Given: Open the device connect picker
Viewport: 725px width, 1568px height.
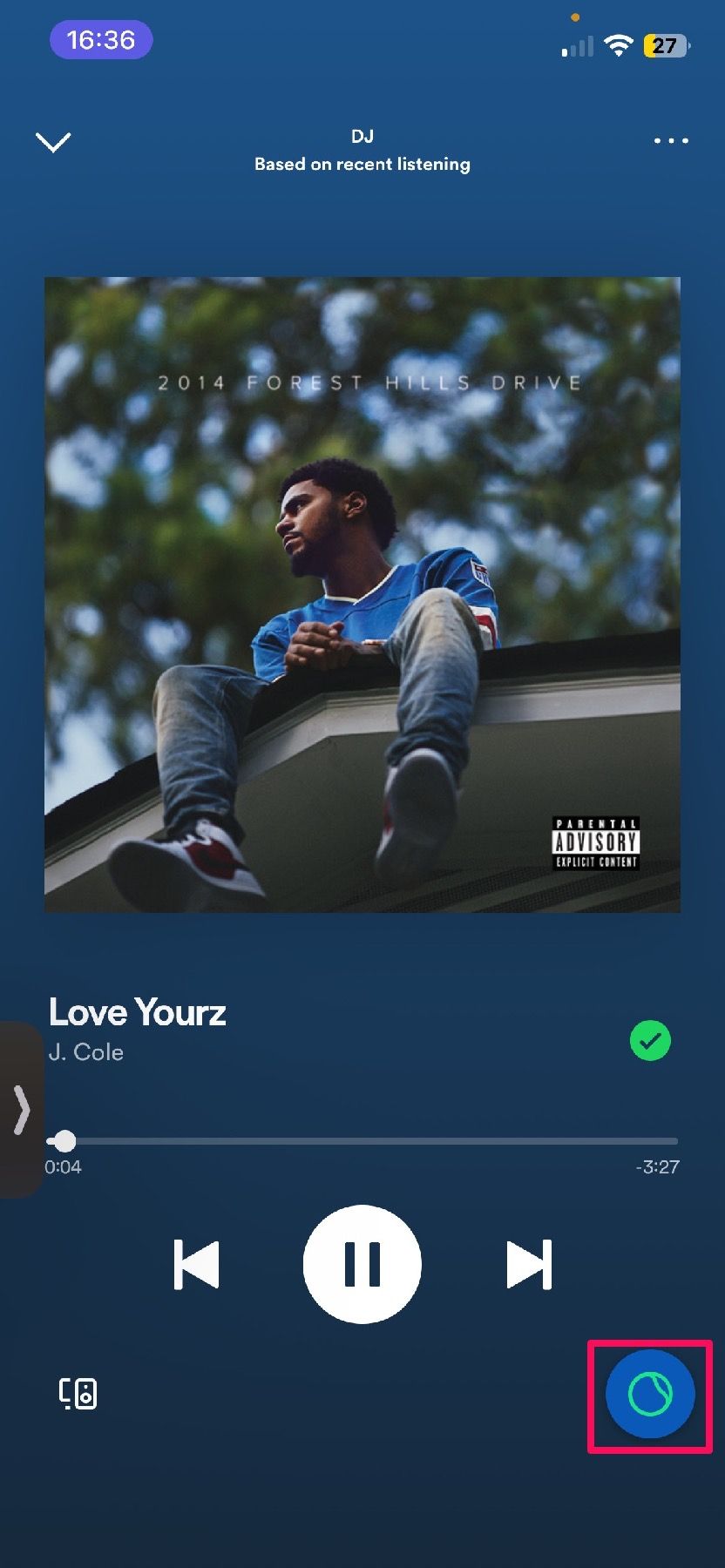Looking at the screenshot, I should pos(78,1393).
